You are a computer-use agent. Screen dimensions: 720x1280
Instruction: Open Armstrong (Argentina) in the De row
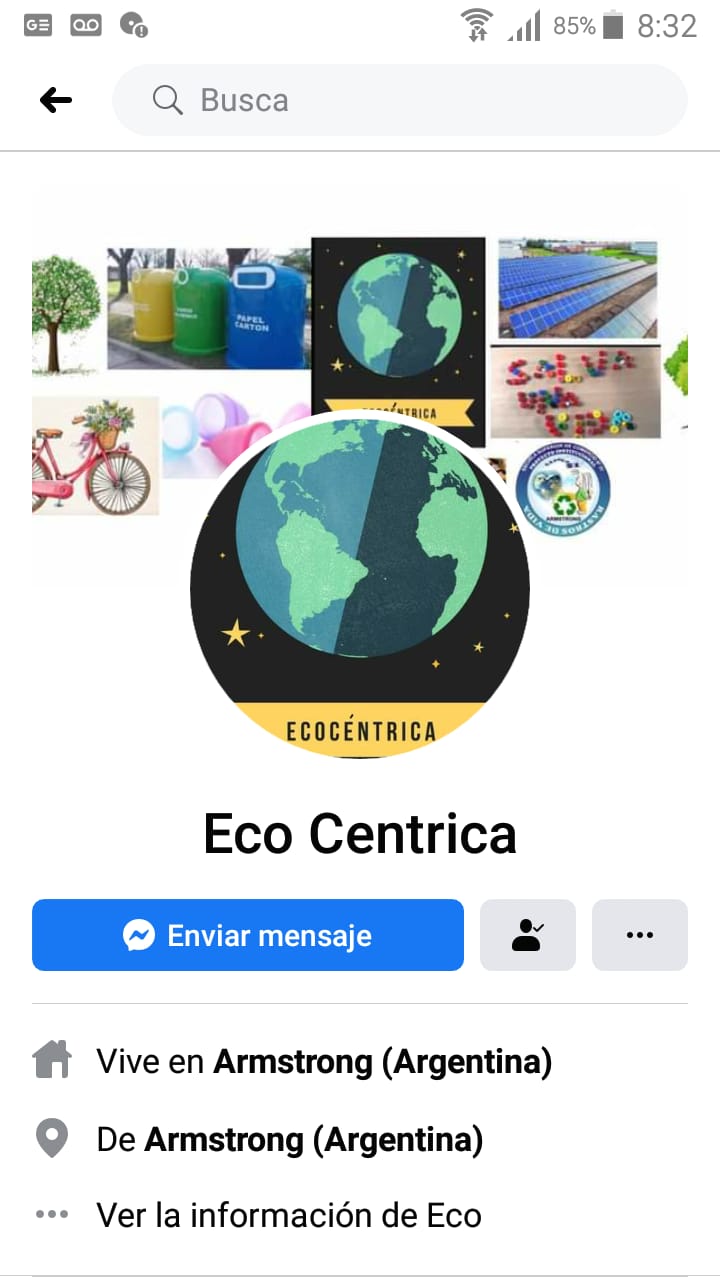pos(314,1139)
